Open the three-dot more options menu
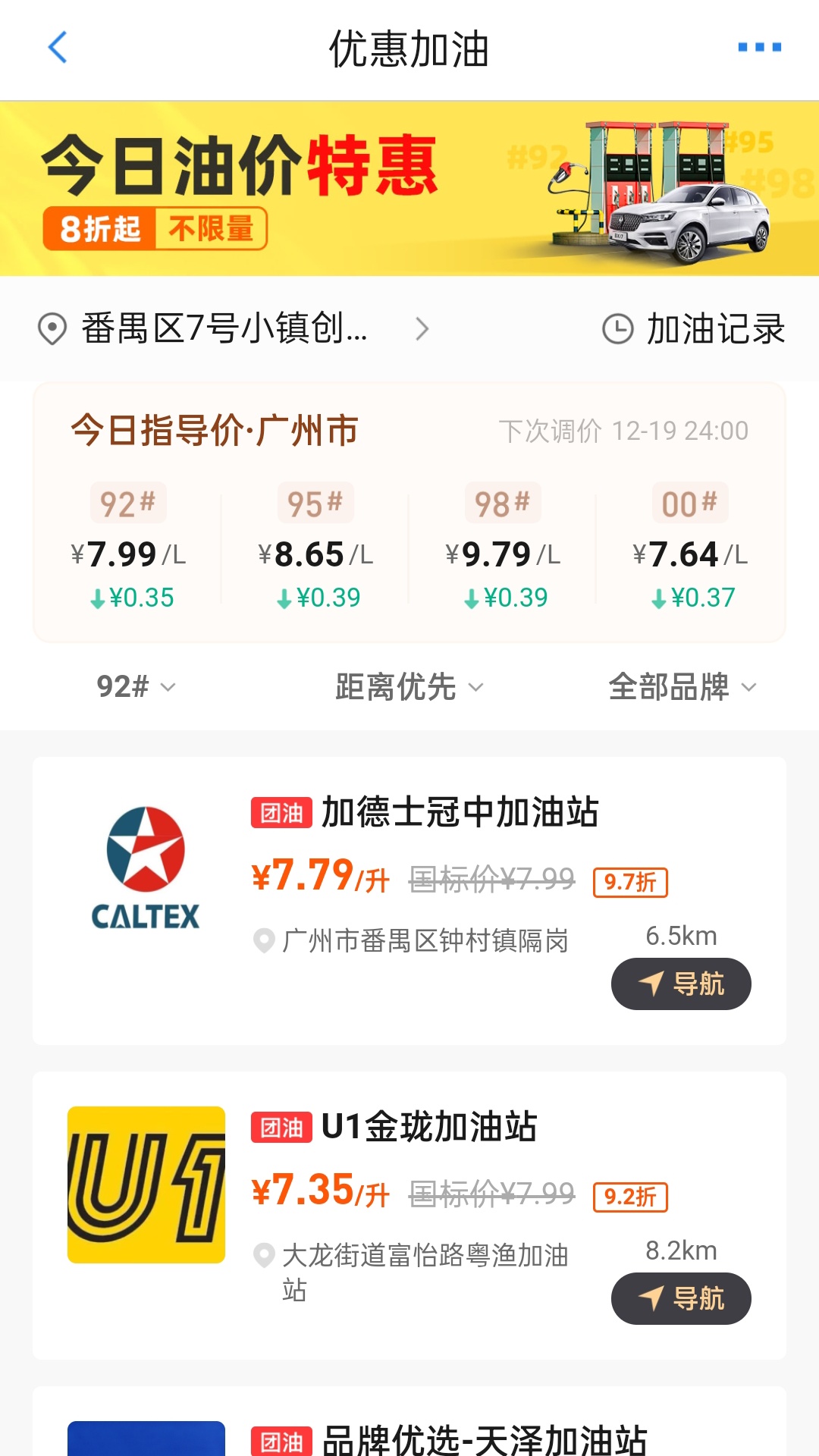The width and height of the screenshot is (819, 1456). [759, 48]
